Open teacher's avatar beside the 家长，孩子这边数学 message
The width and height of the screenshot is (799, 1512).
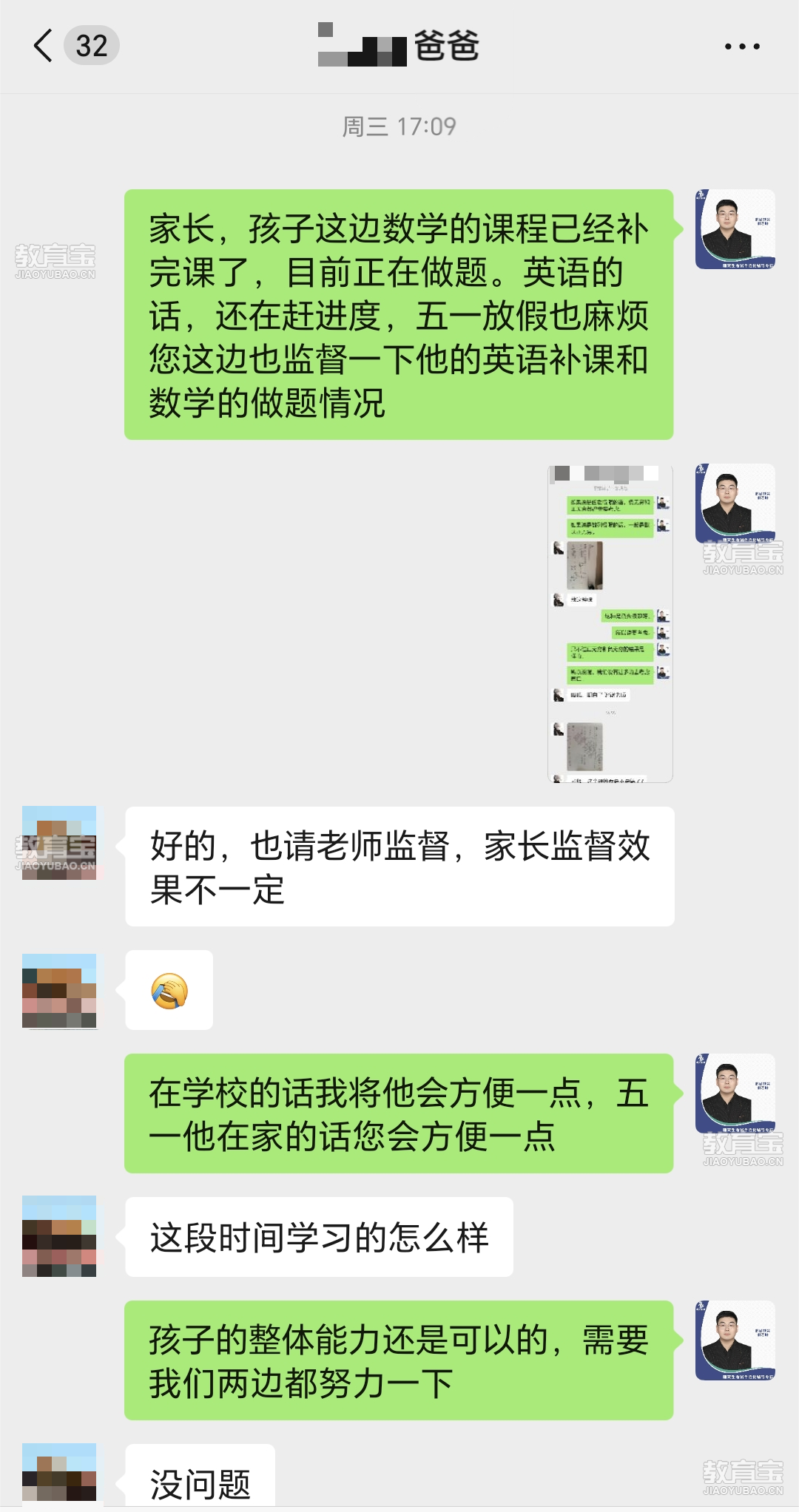(735, 229)
